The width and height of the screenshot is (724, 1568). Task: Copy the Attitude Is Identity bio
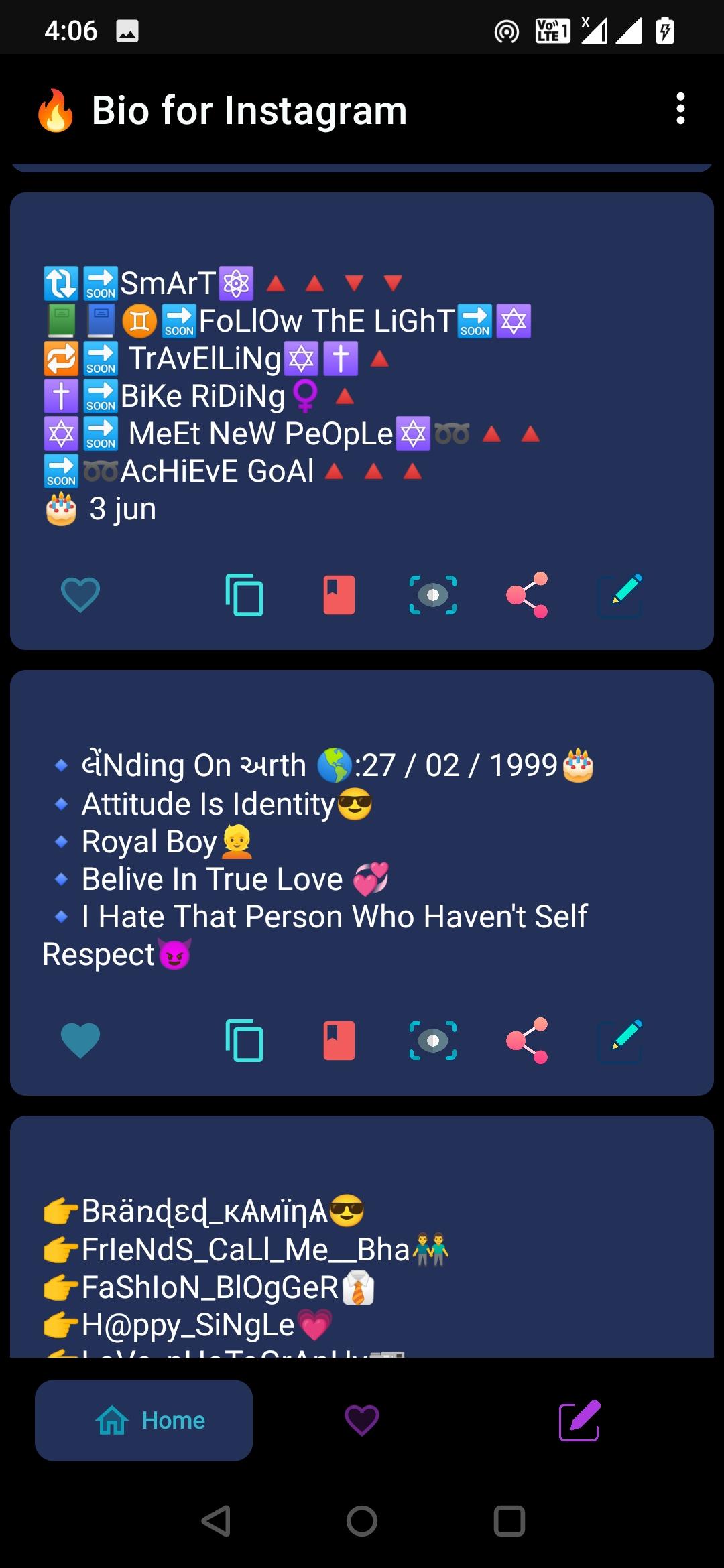click(x=245, y=1041)
